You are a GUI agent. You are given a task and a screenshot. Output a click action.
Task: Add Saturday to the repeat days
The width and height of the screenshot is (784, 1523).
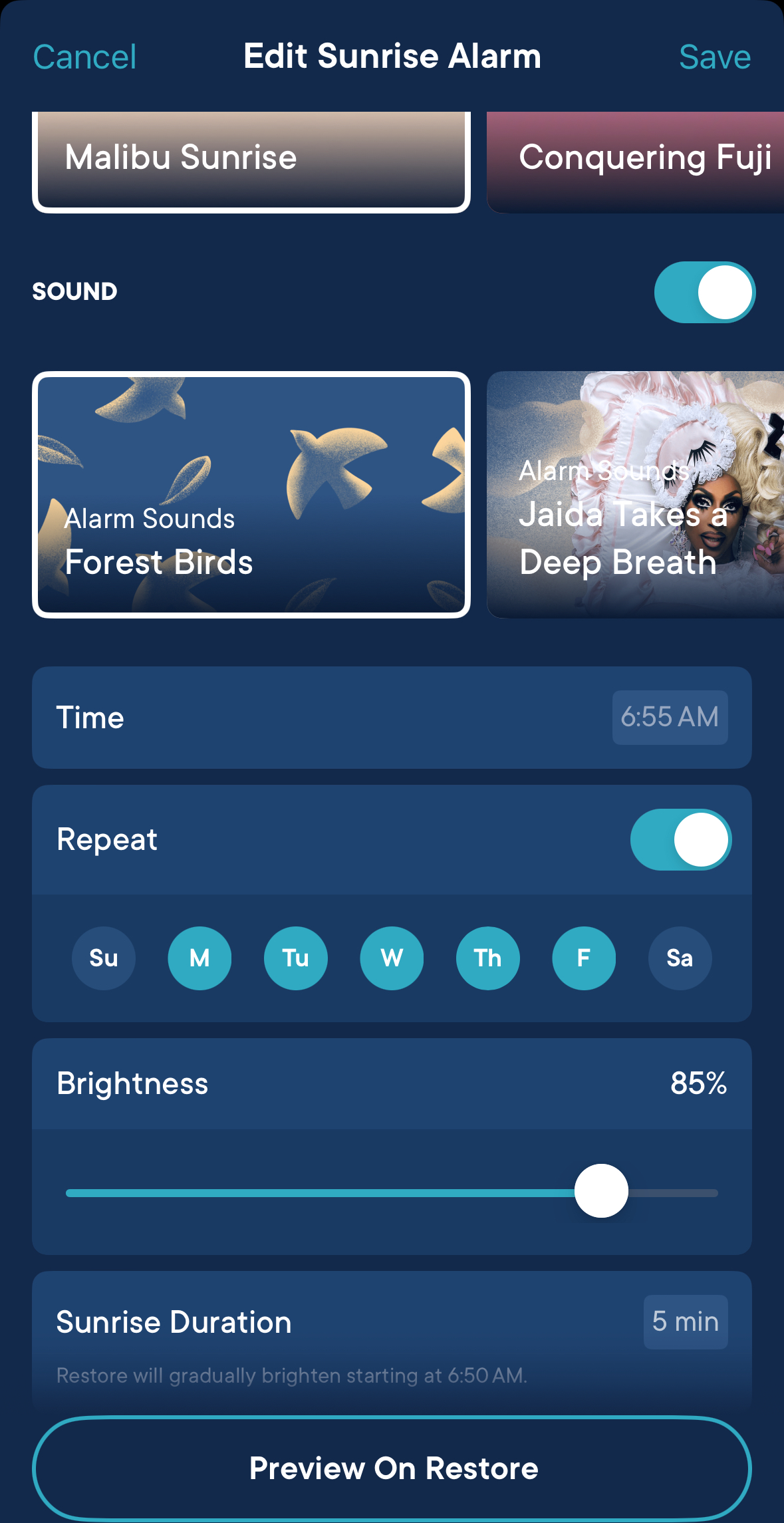point(679,958)
